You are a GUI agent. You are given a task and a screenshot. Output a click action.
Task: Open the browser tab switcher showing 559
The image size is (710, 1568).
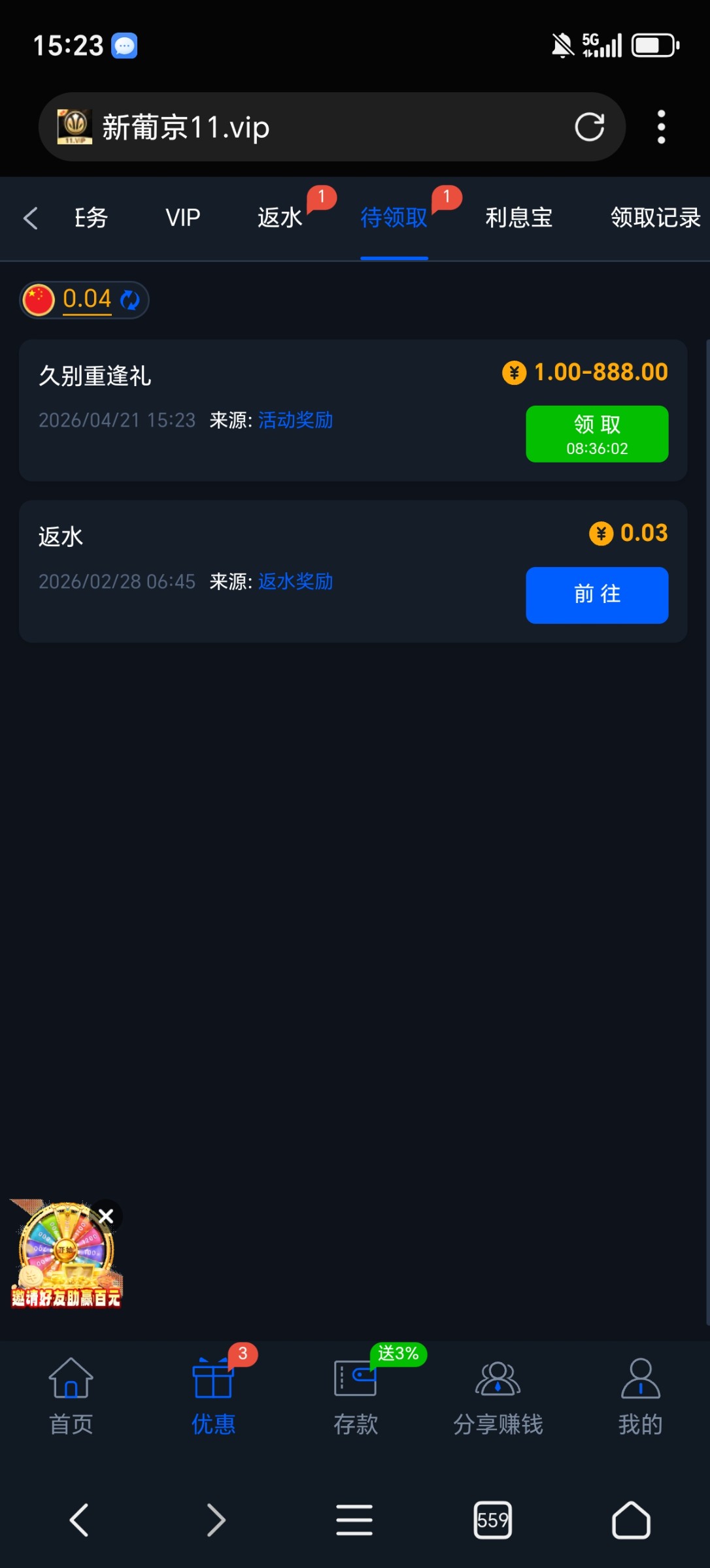click(x=492, y=1520)
